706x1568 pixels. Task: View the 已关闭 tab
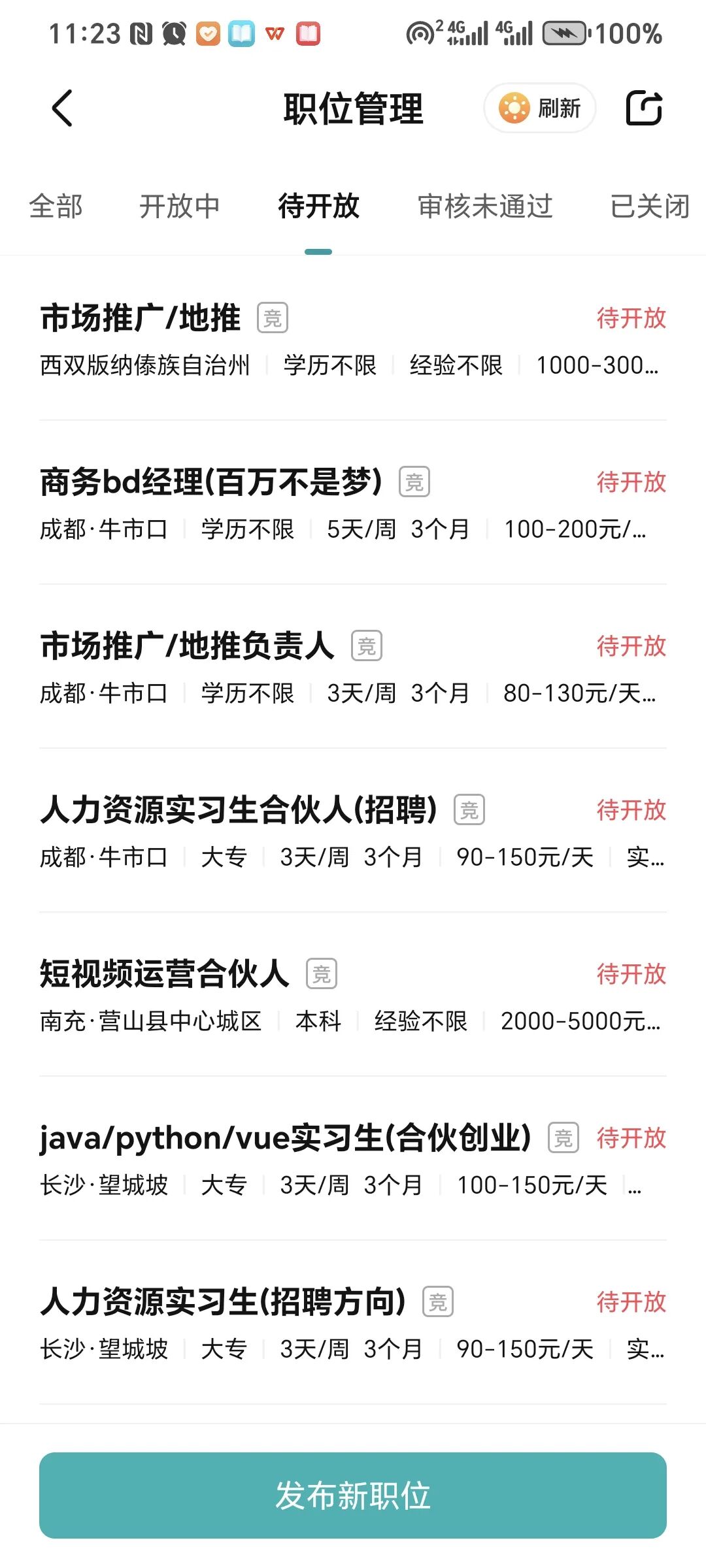650,206
